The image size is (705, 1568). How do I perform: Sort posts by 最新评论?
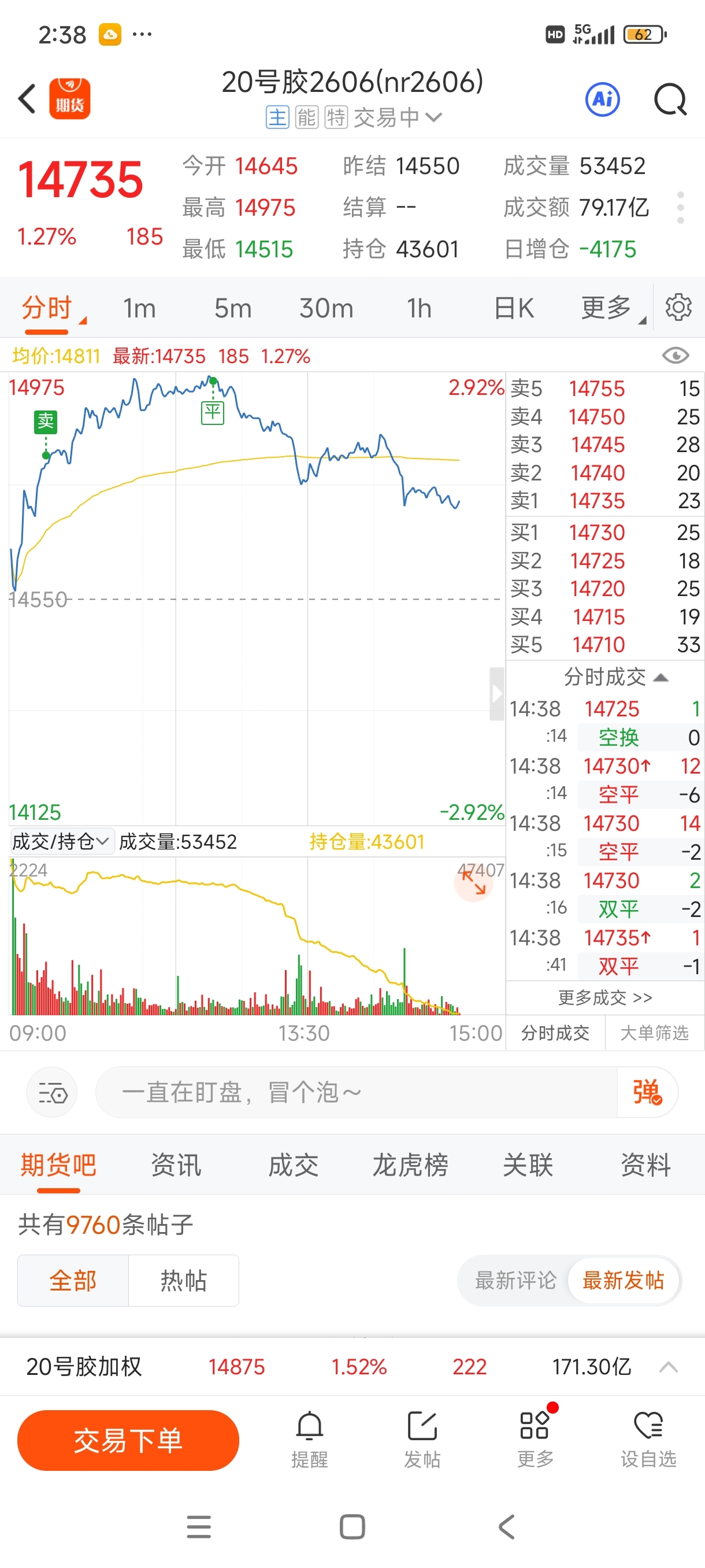515,1281
